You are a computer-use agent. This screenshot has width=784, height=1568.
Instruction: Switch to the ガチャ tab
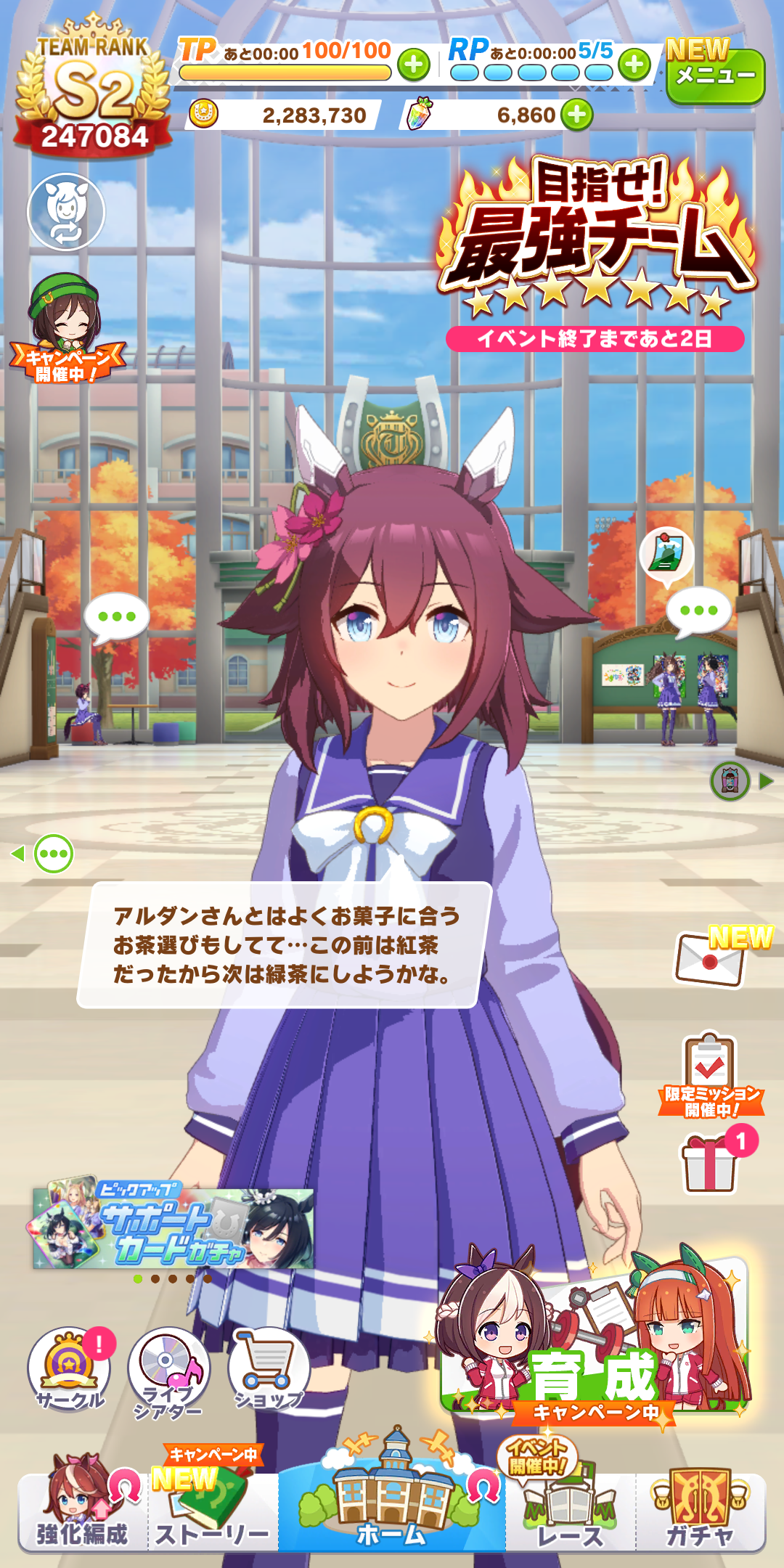point(701,1514)
